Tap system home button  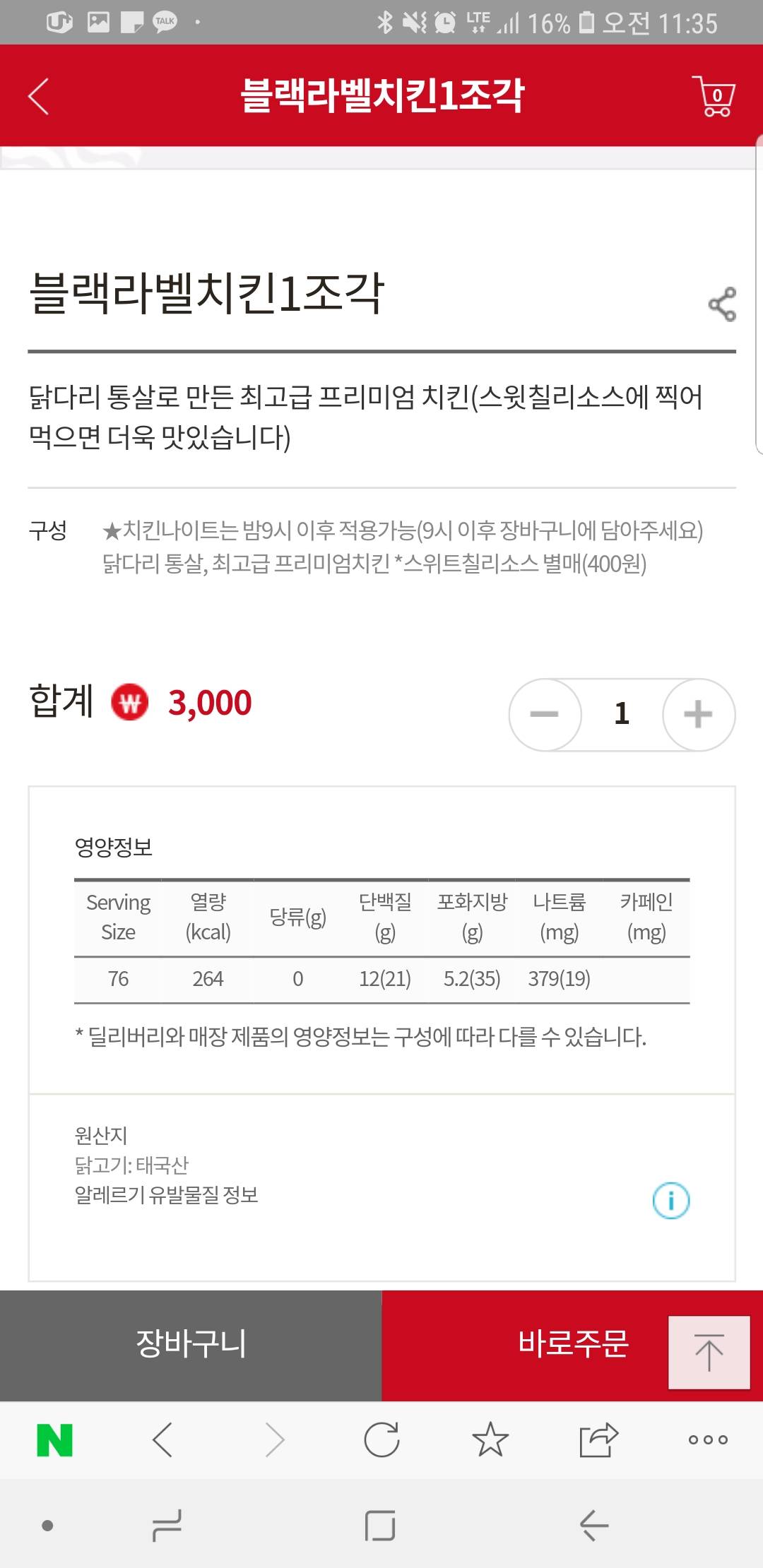tap(380, 1526)
